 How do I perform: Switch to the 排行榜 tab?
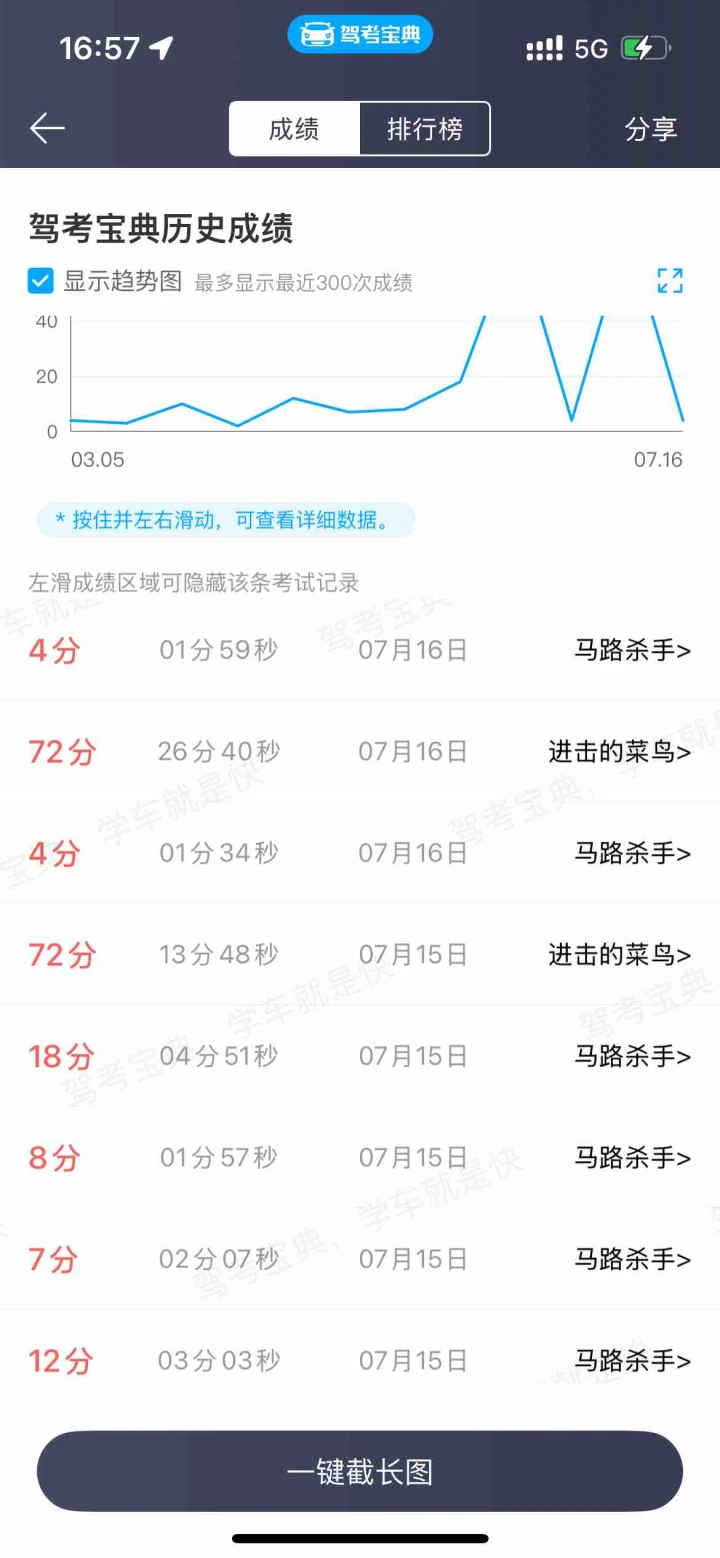[425, 129]
